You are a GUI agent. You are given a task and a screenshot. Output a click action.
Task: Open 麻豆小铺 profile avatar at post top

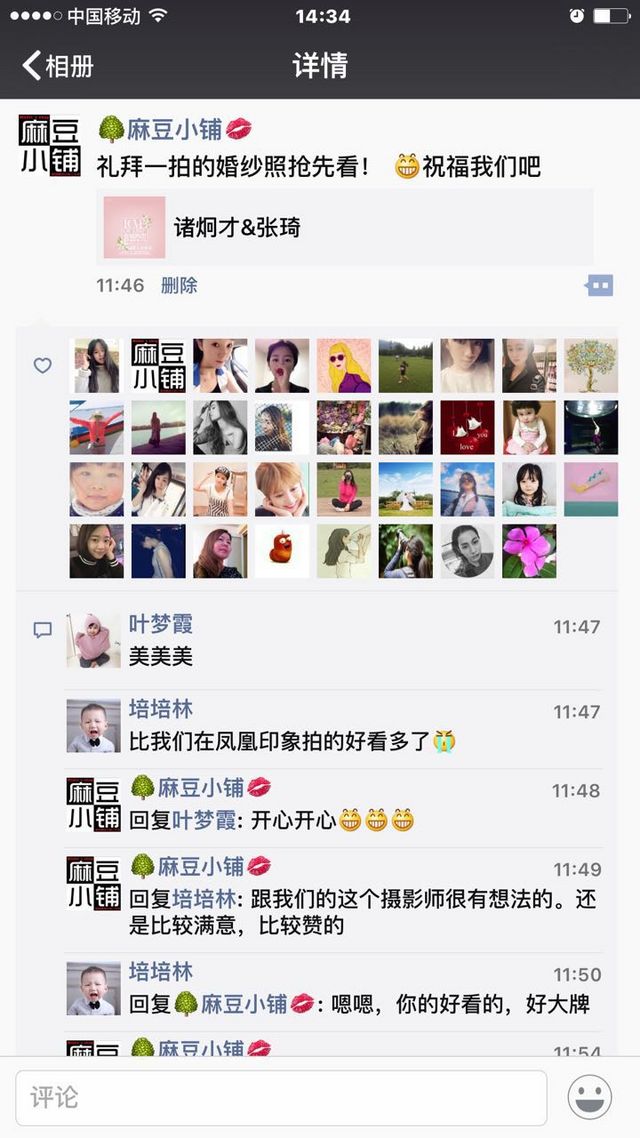click(x=50, y=145)
